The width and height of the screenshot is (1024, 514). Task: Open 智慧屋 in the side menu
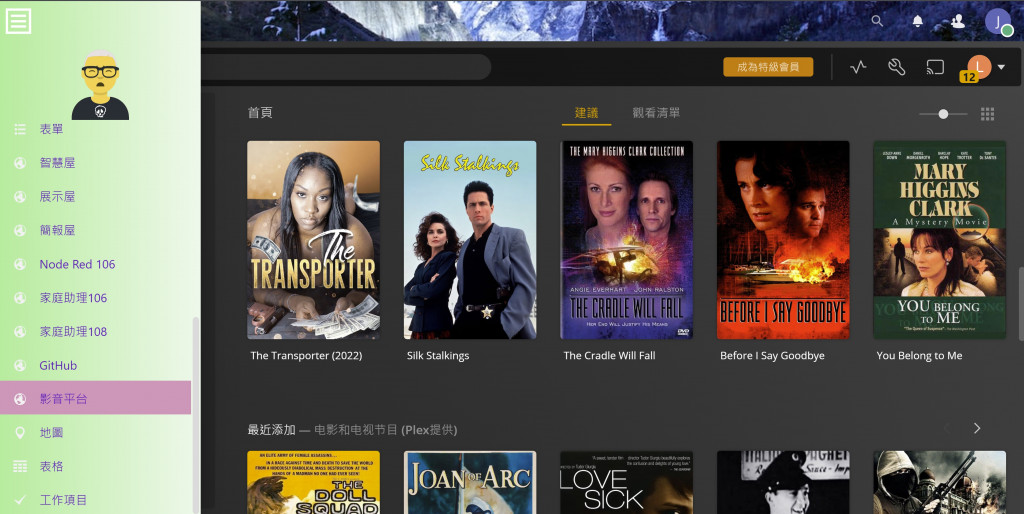click(57, 163)
